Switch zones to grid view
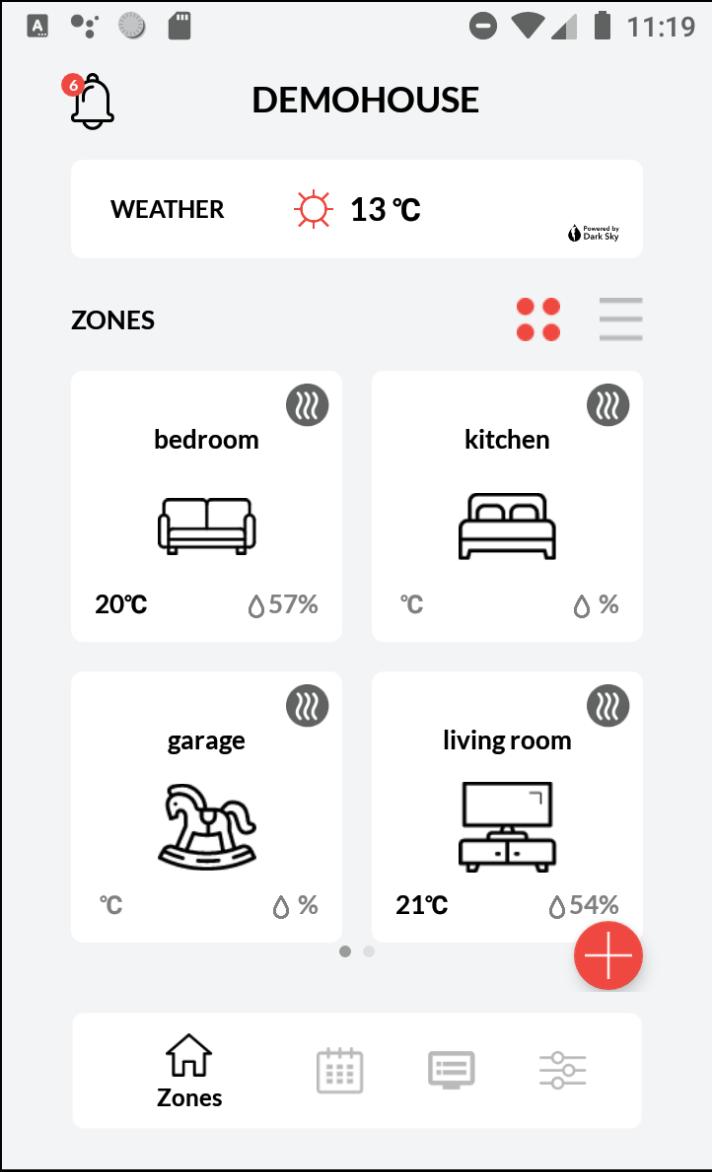The height and width of the screenshot is (1172, 712). click(x=538, y=320)
